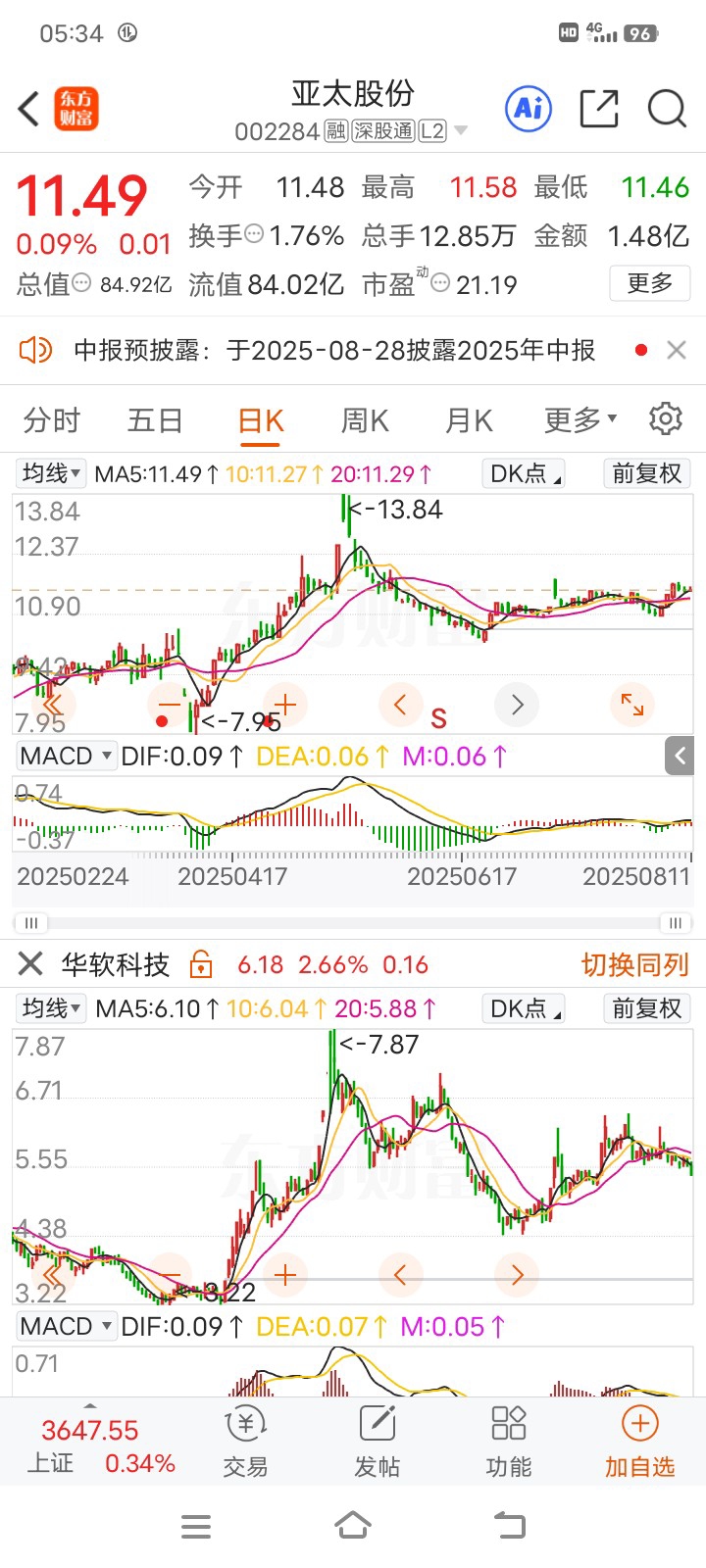The width and height of the screenshot is (706, 1568).
Task: Tap the 更多 button for more quote data
Action: [x=649, y=283]
